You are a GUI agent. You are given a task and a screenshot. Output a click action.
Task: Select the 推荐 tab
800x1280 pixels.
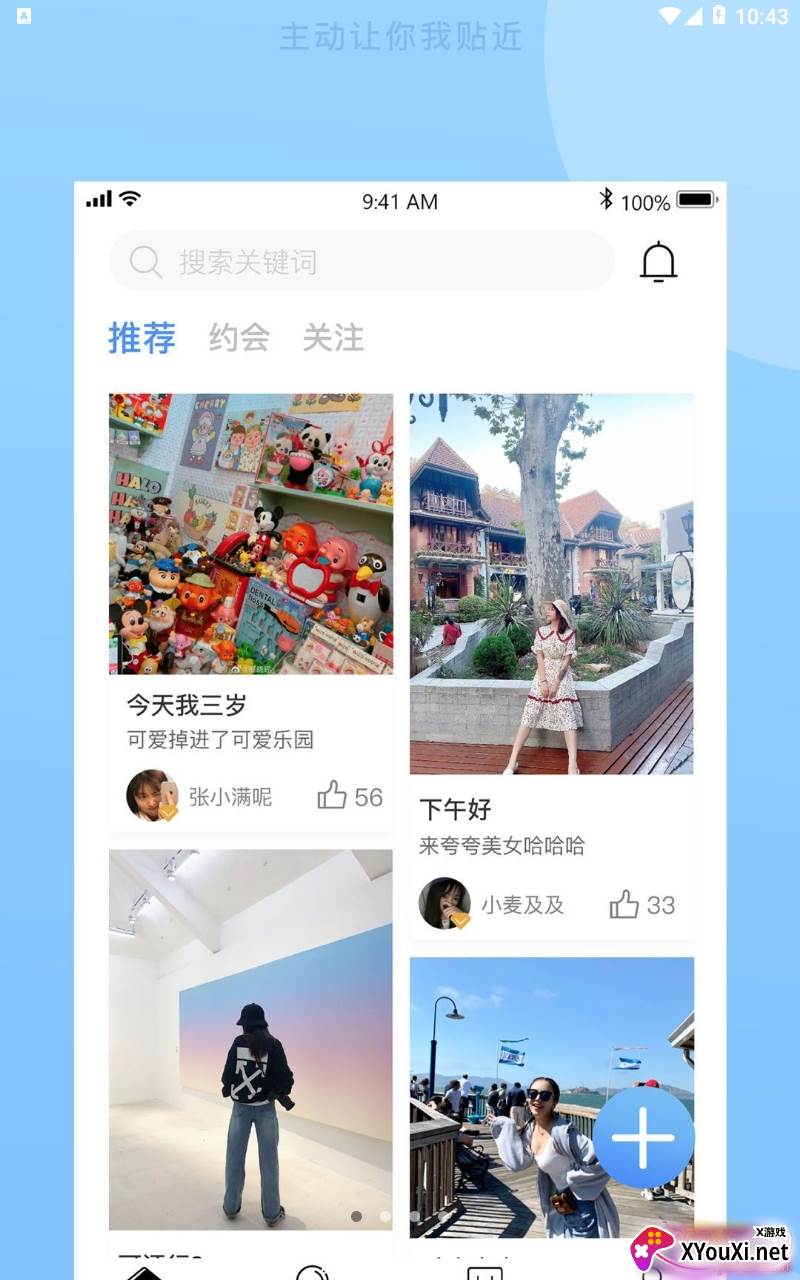(x=141, y=339)
